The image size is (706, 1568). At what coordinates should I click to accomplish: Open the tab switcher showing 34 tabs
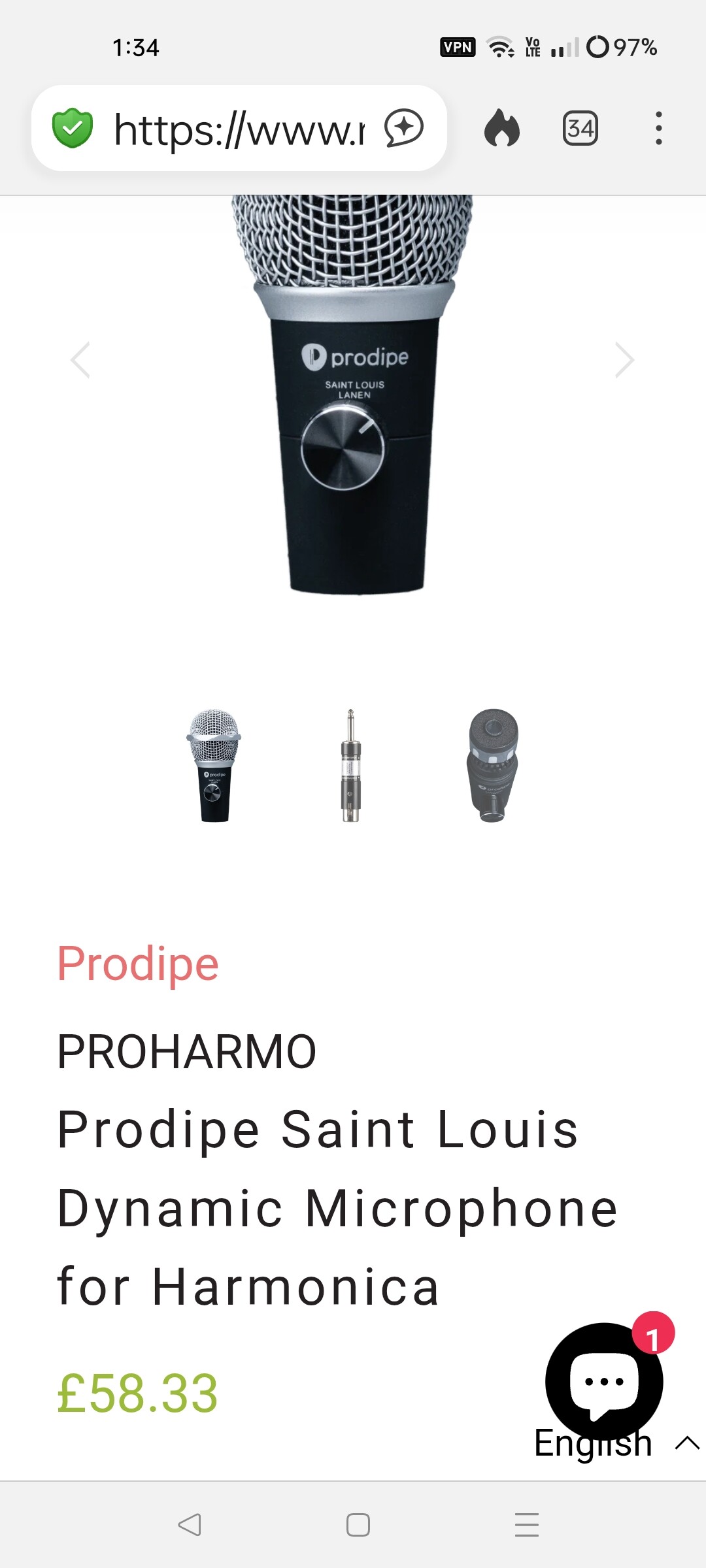point(580,128)
